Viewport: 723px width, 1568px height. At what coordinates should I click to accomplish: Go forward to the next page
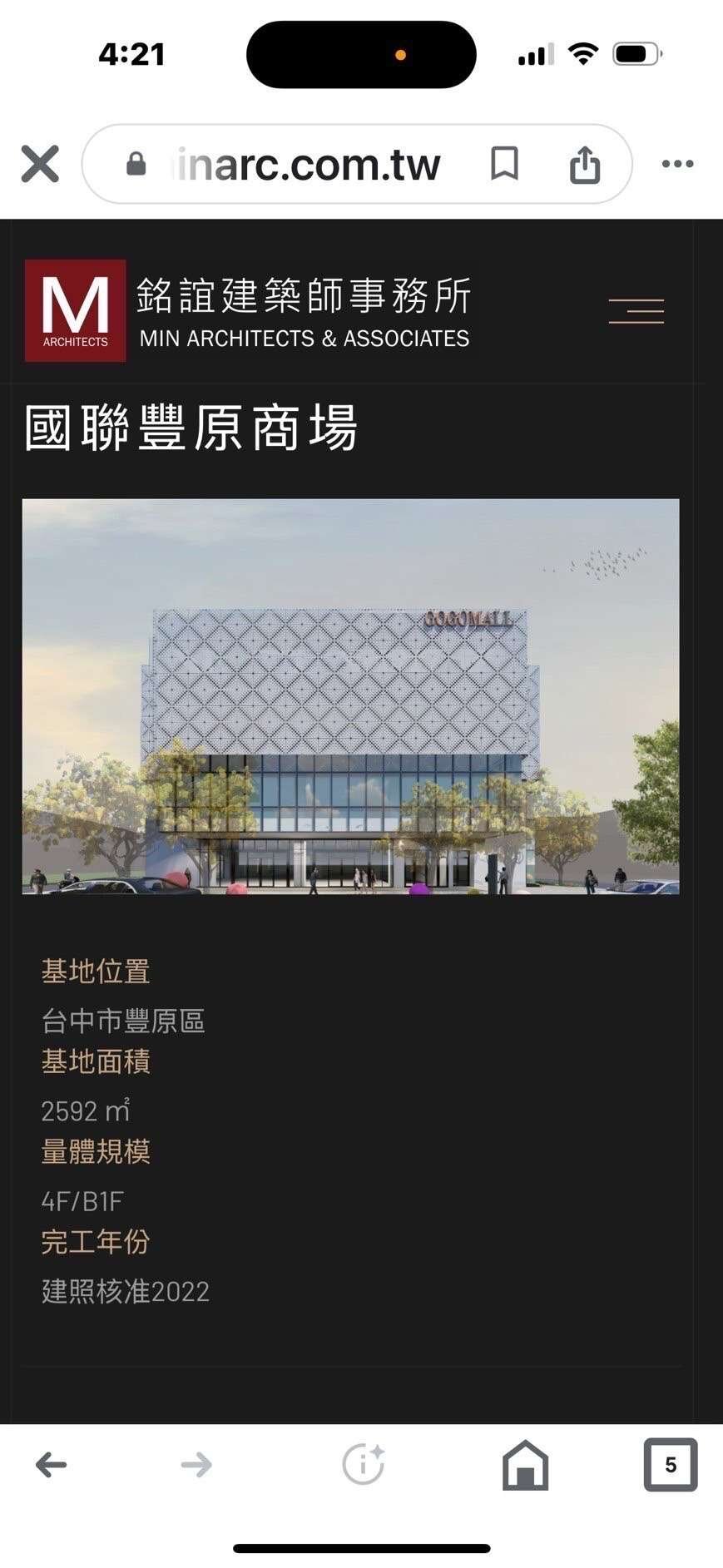196,1465
